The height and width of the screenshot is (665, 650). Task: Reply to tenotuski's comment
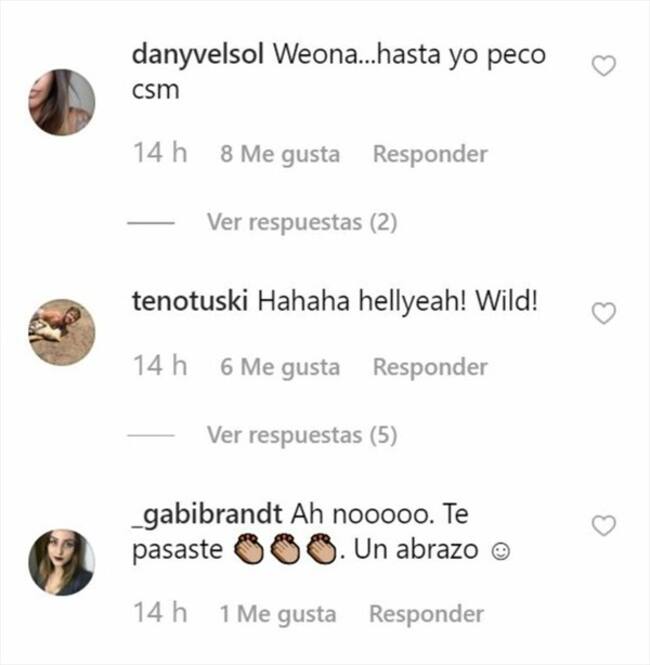point(430,367)
